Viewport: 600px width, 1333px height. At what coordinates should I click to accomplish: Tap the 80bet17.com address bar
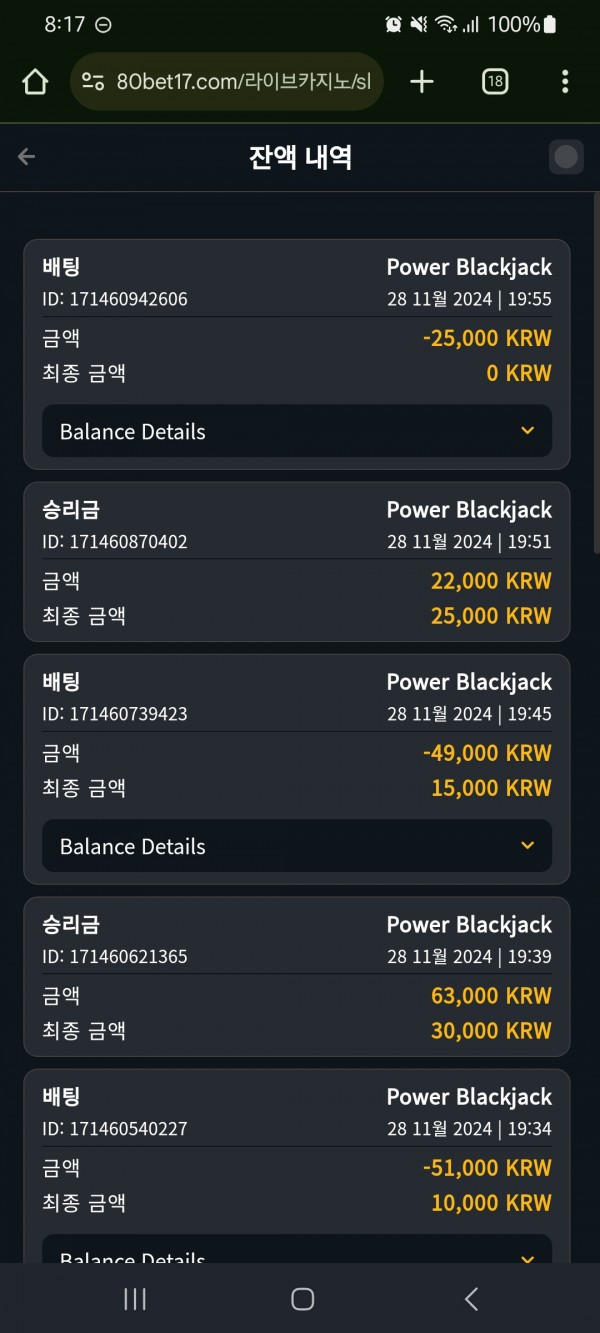click(x=227, y=82)
